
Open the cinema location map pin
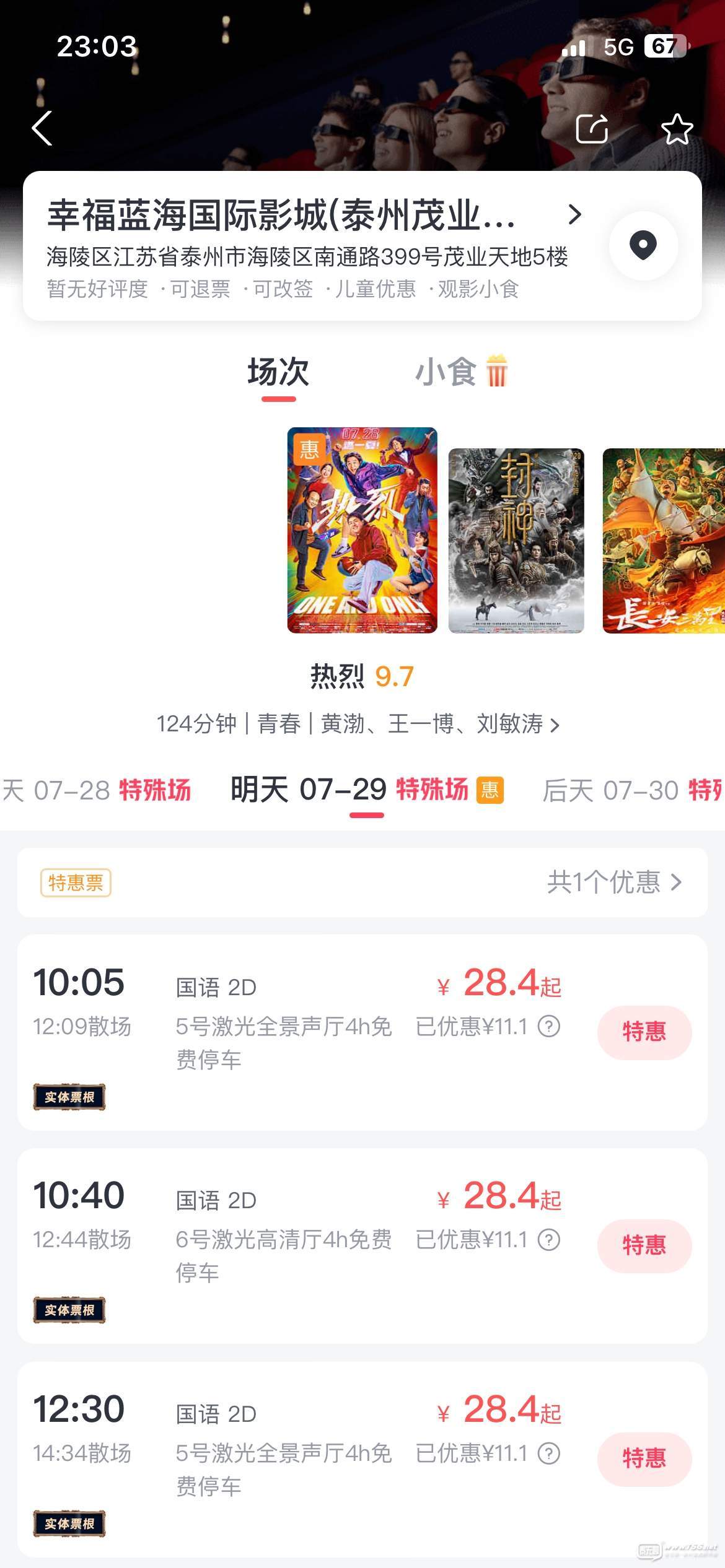pyautogui.click(x=643, y=245)
